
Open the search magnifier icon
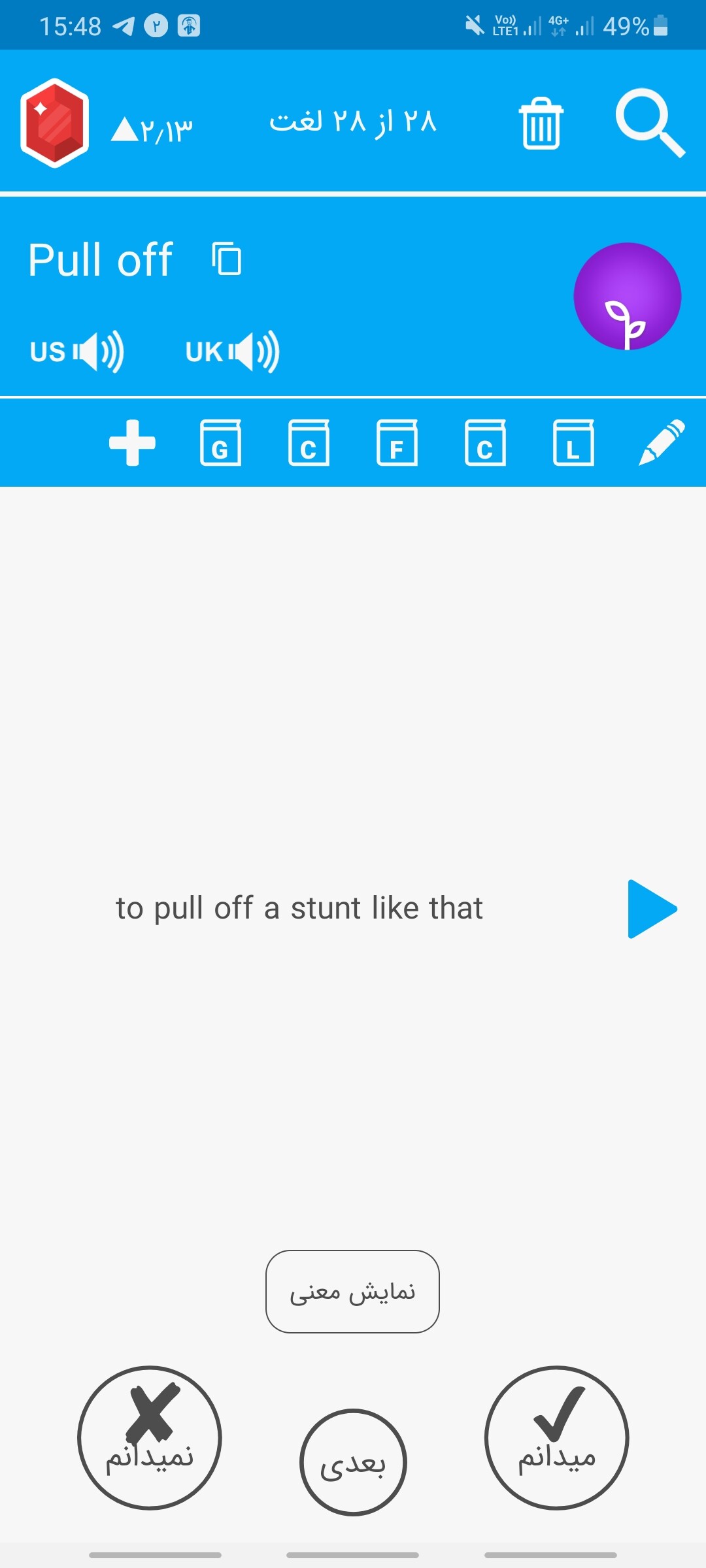pyautogui.click(x=650, y=122)
